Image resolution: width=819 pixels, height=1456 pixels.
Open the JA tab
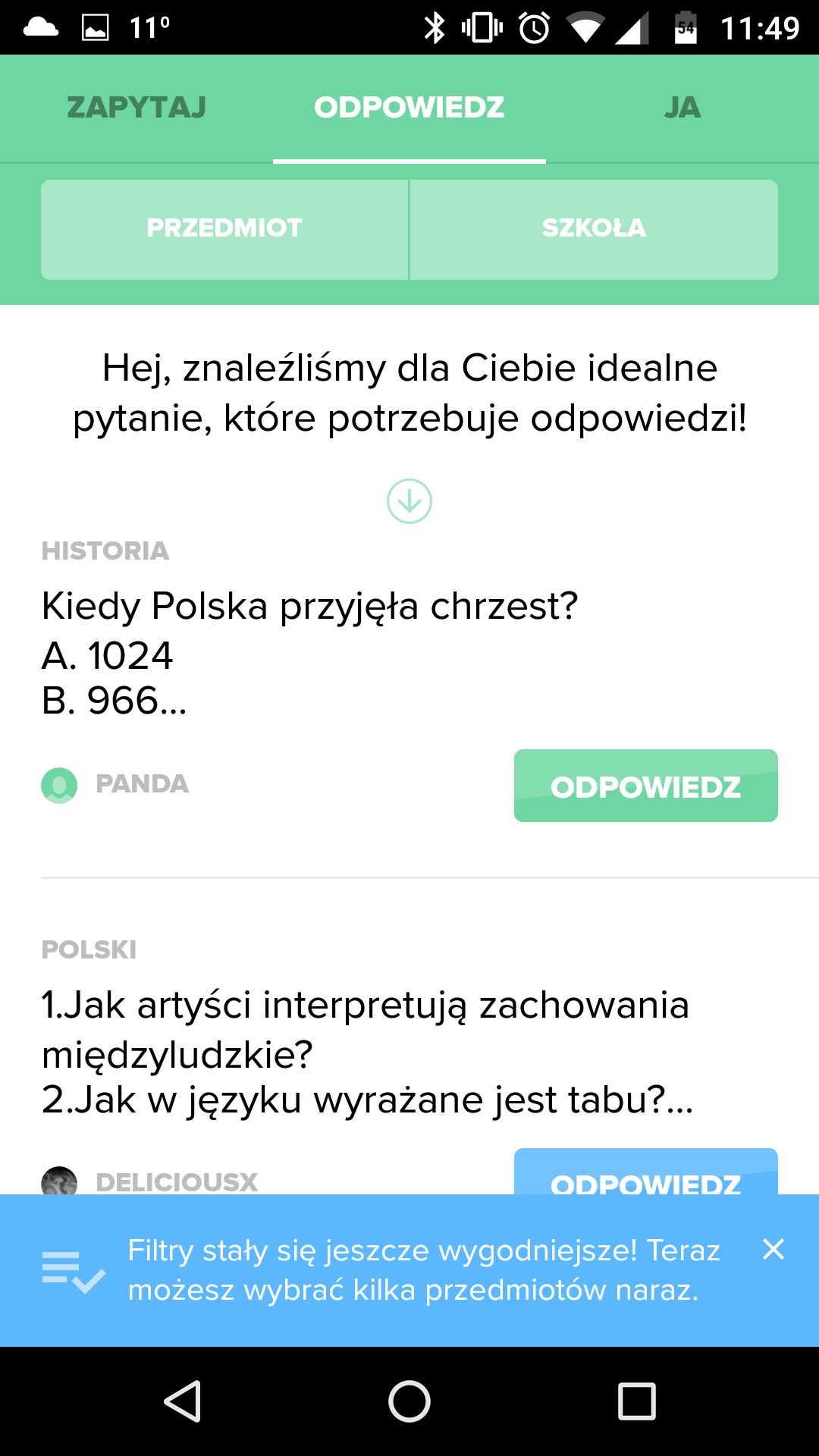coord(682,108)
